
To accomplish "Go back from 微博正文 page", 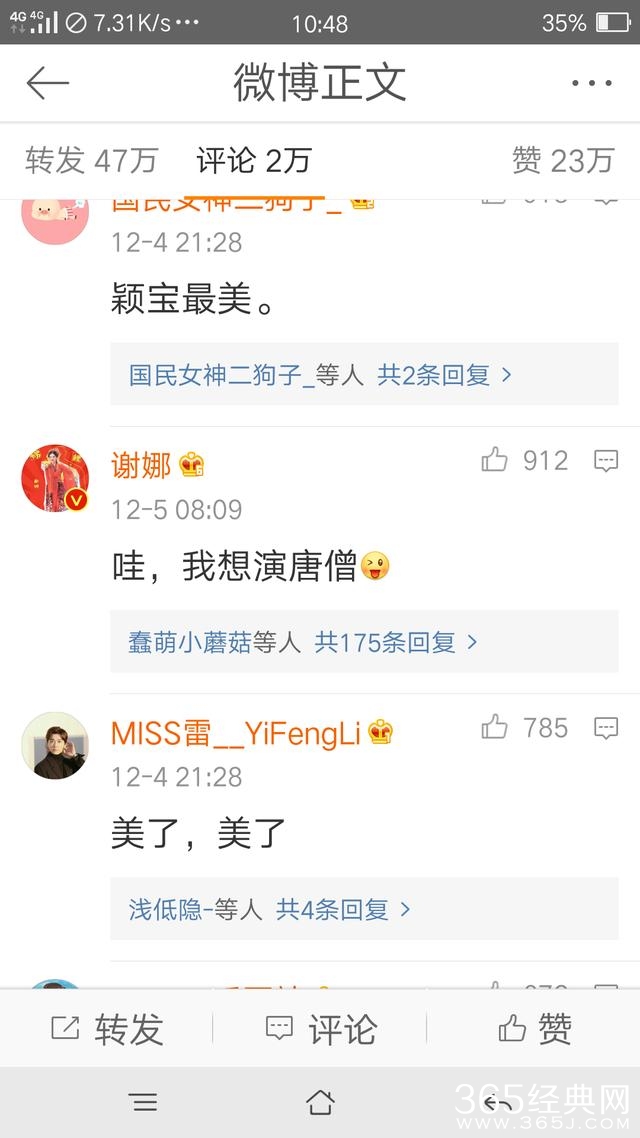I will pyautogui.click(x=47, y=83).
